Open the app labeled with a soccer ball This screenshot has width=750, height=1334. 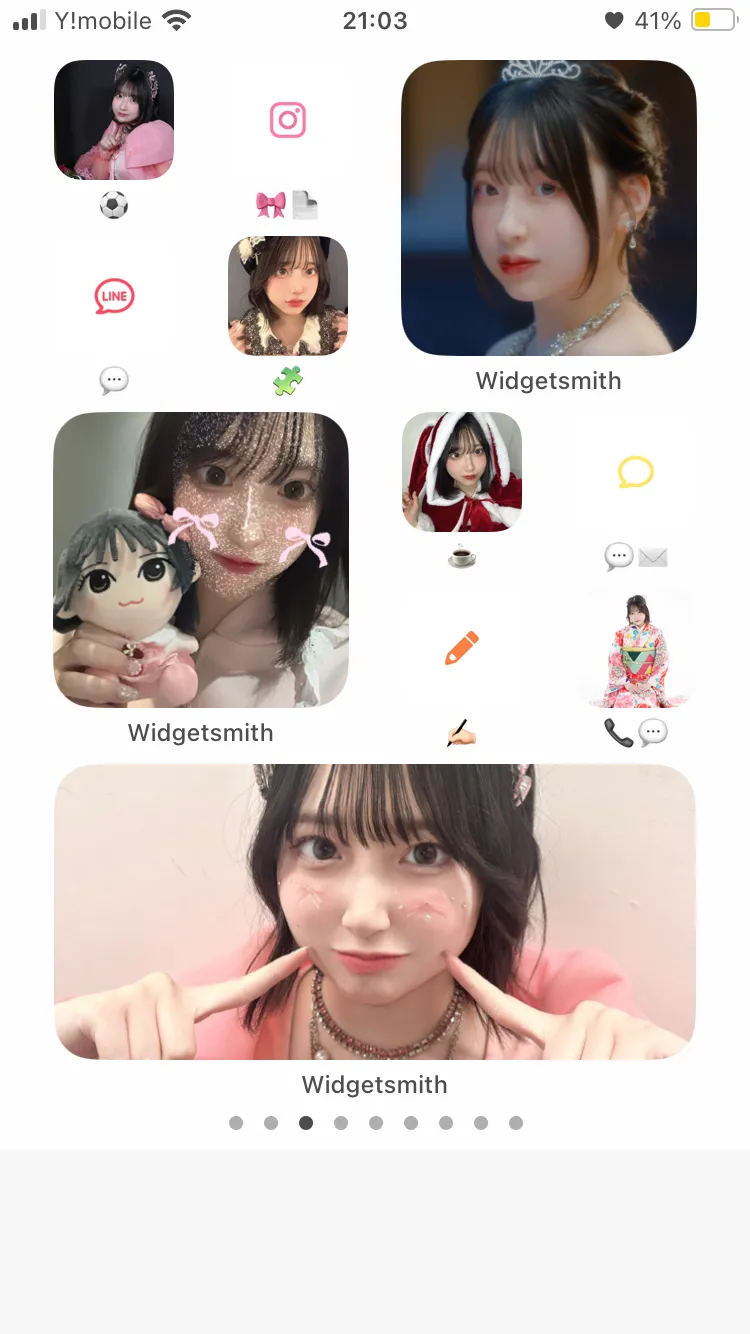tap(114, 120)
